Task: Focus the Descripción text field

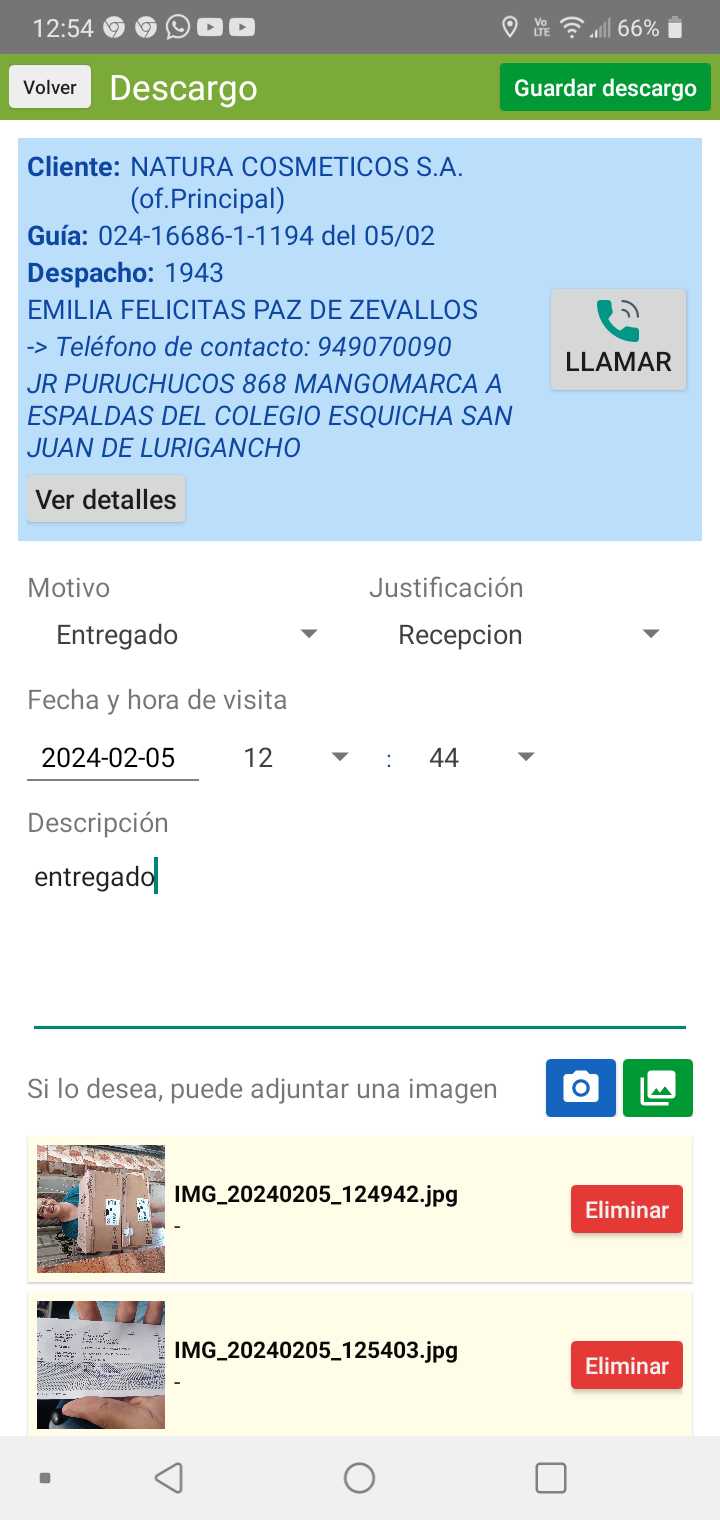Action: tap(358, 940)
